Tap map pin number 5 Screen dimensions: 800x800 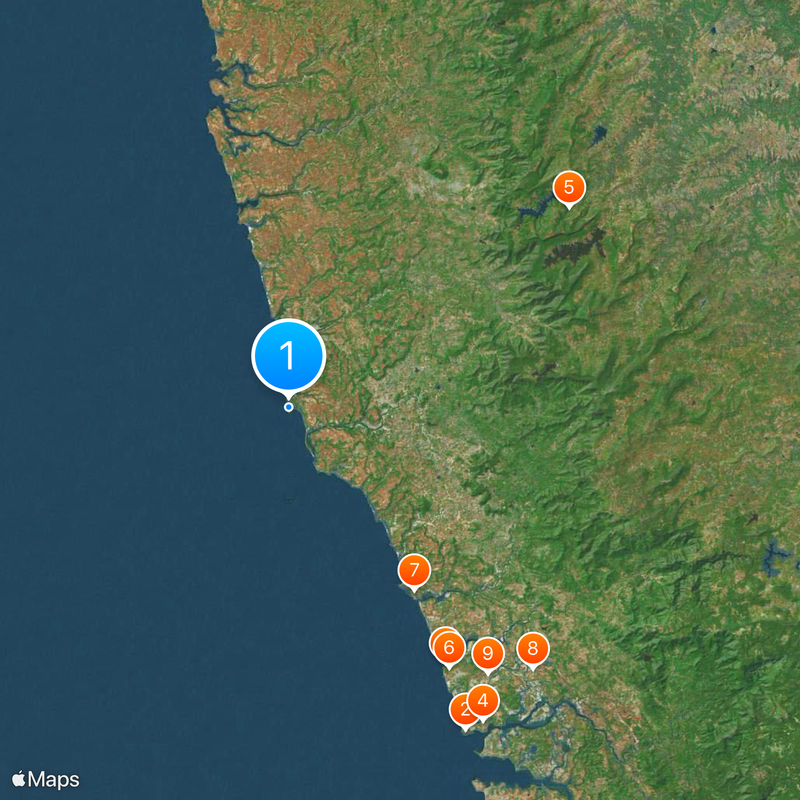tap(568, 187)
